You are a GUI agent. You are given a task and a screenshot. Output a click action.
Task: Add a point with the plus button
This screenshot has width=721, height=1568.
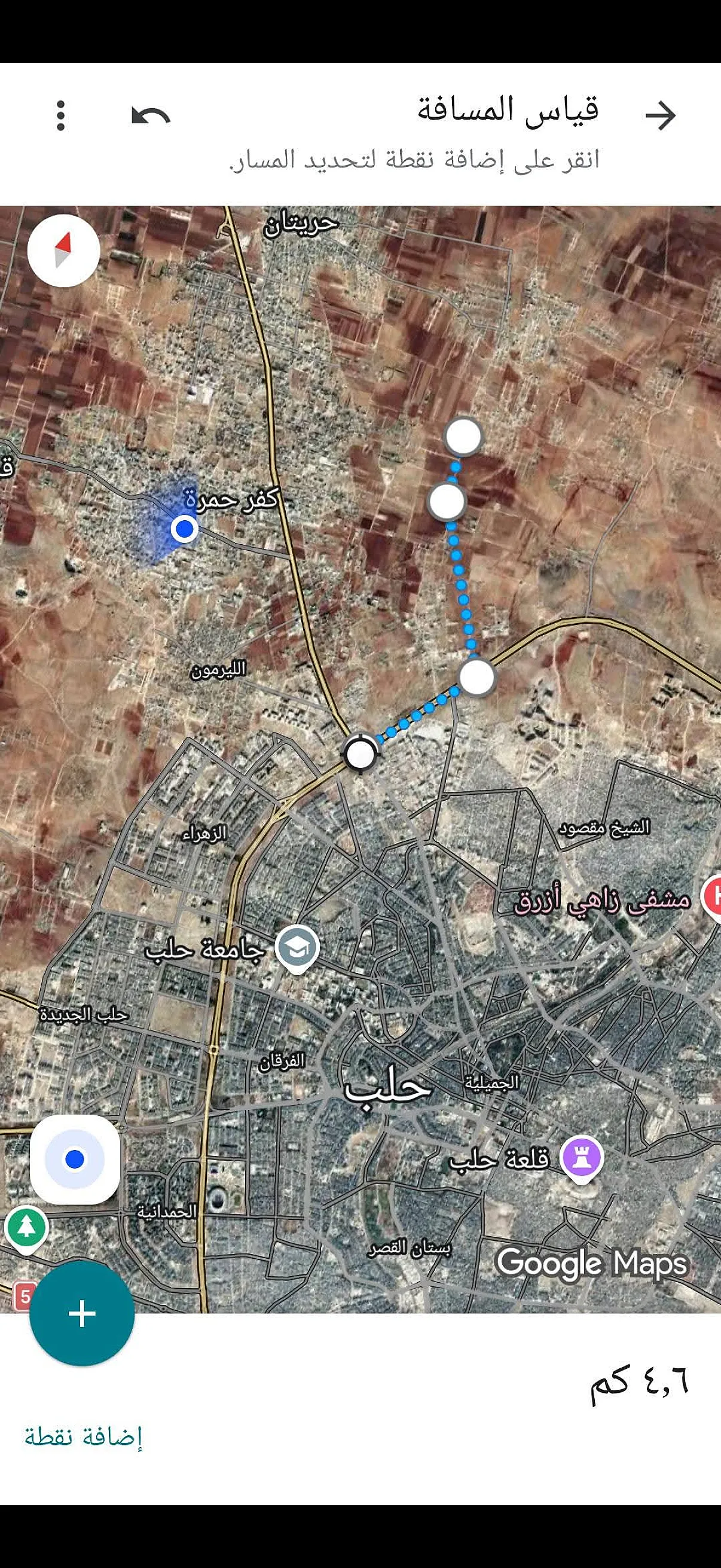[x=82, y=1314]
